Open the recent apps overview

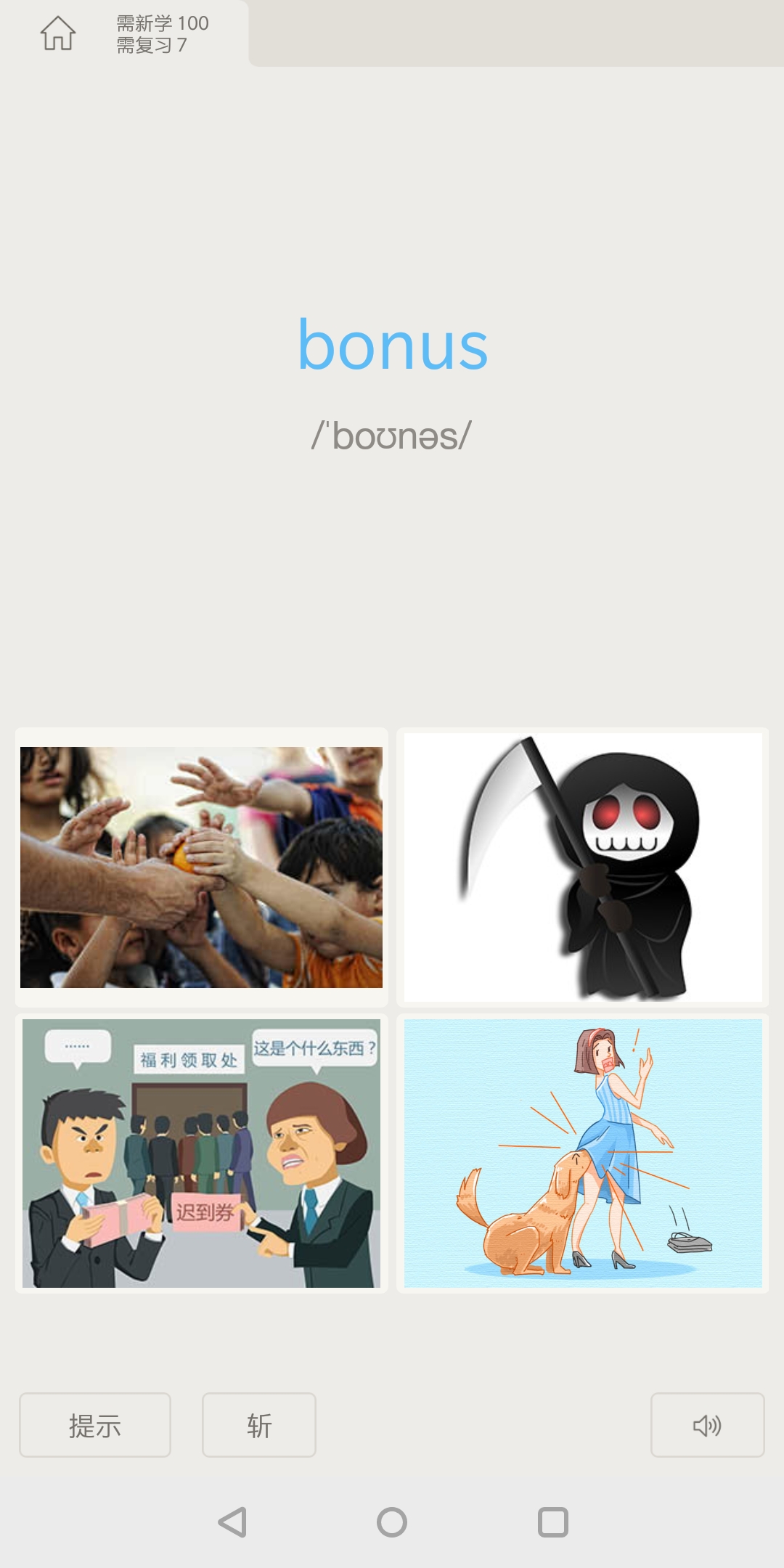tap(552, 1522)
